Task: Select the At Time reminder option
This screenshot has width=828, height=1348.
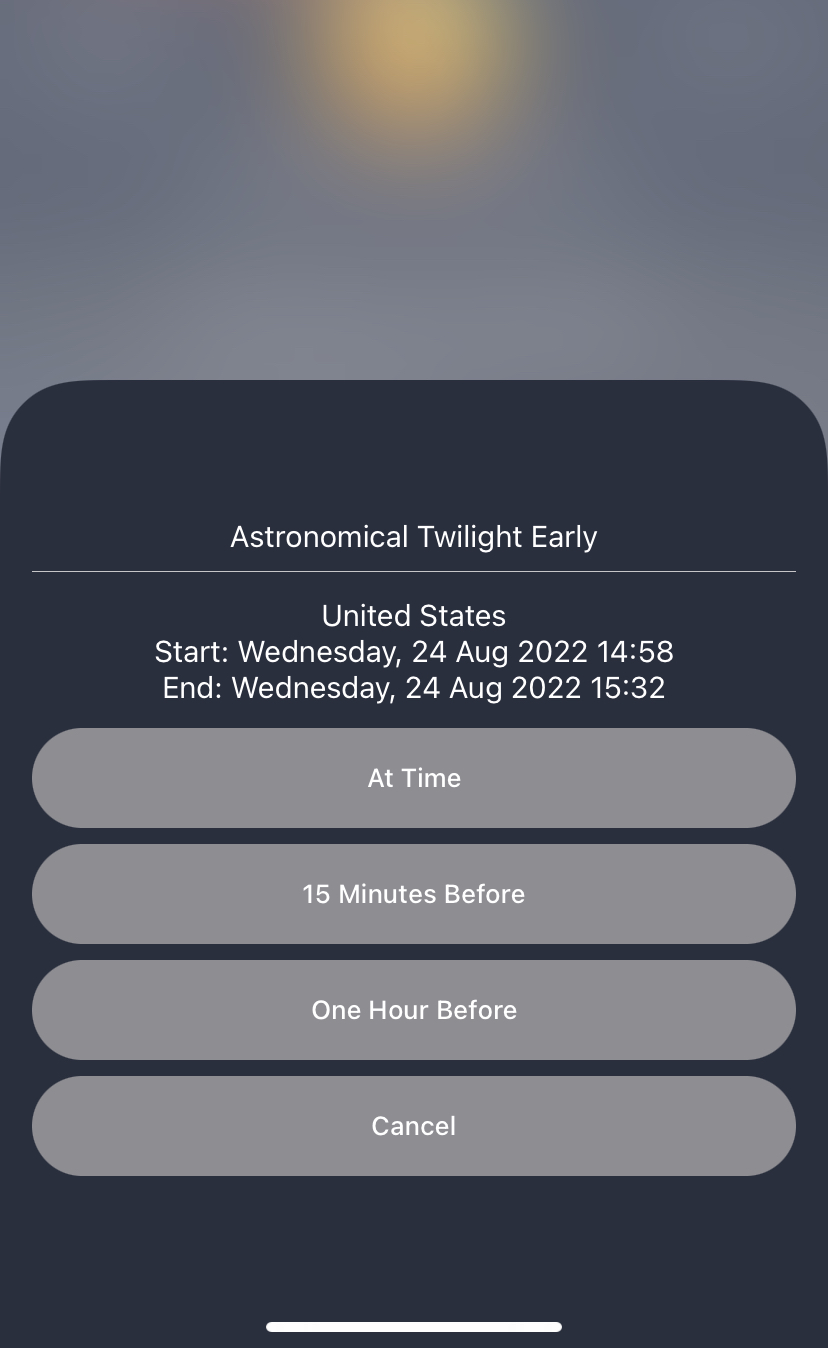Action: [x=414, y=778]
